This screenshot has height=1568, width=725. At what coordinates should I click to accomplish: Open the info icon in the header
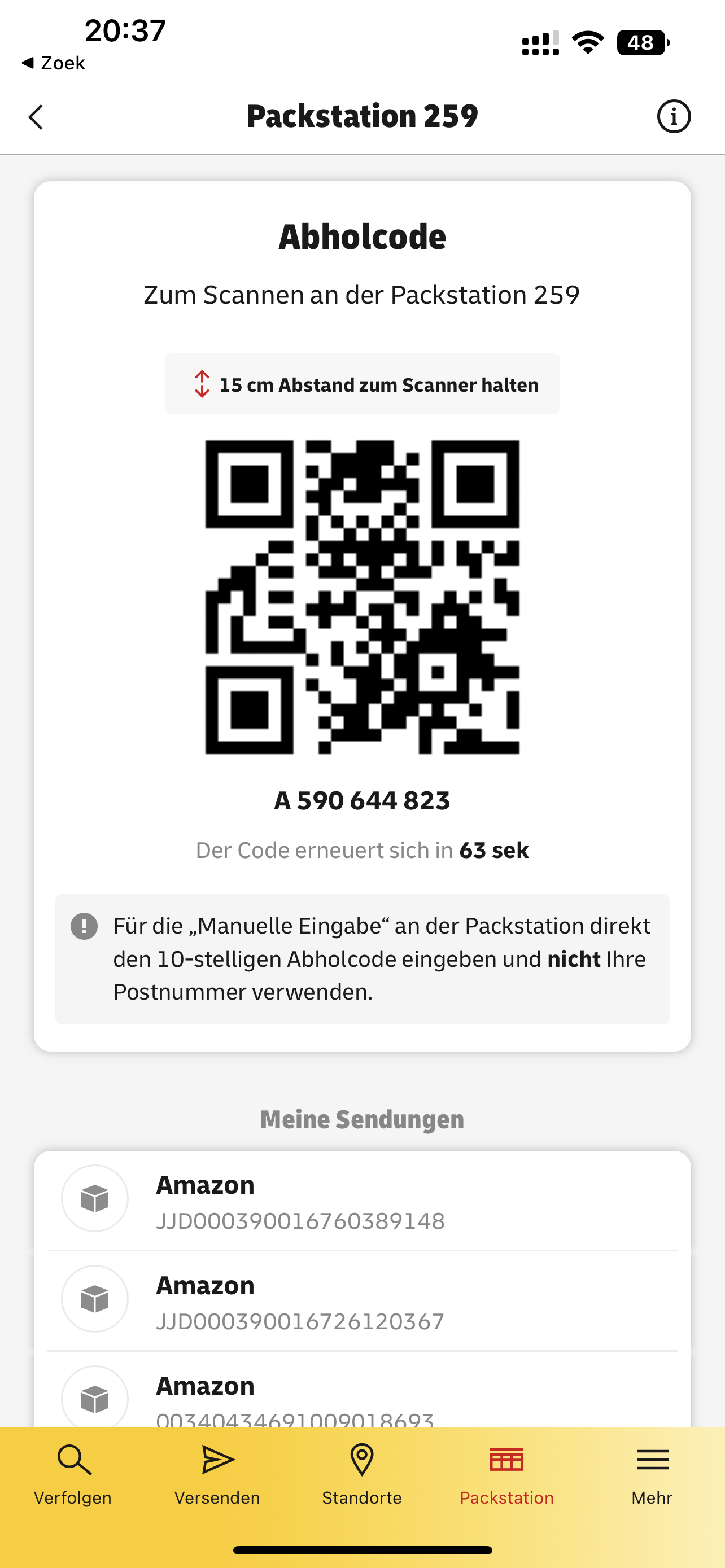(x=673, y=116)
